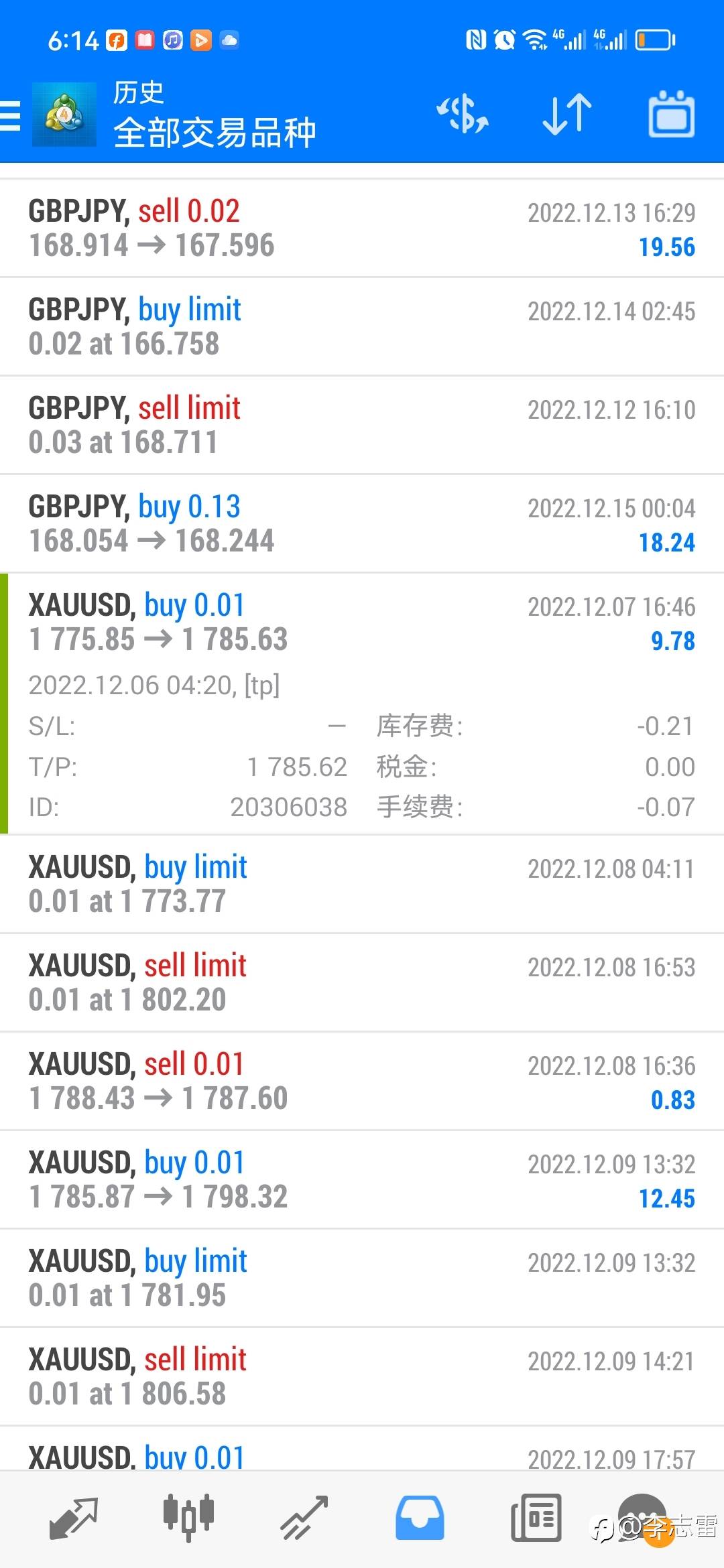The image size is (724, 1568).
Task: Expand XAUUSD buy limit at 1 773.77
Action: 362,885
